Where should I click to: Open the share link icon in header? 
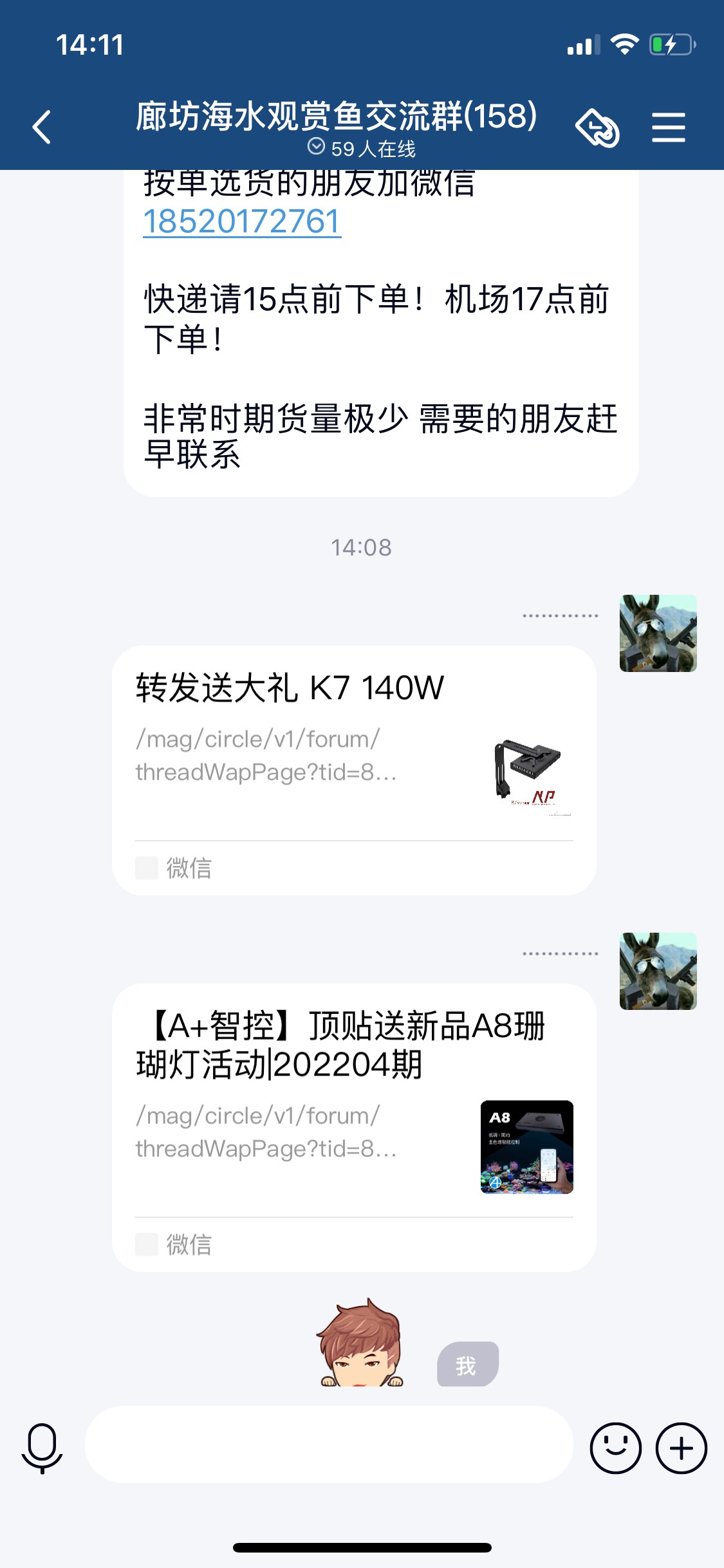tap(597, 127)
